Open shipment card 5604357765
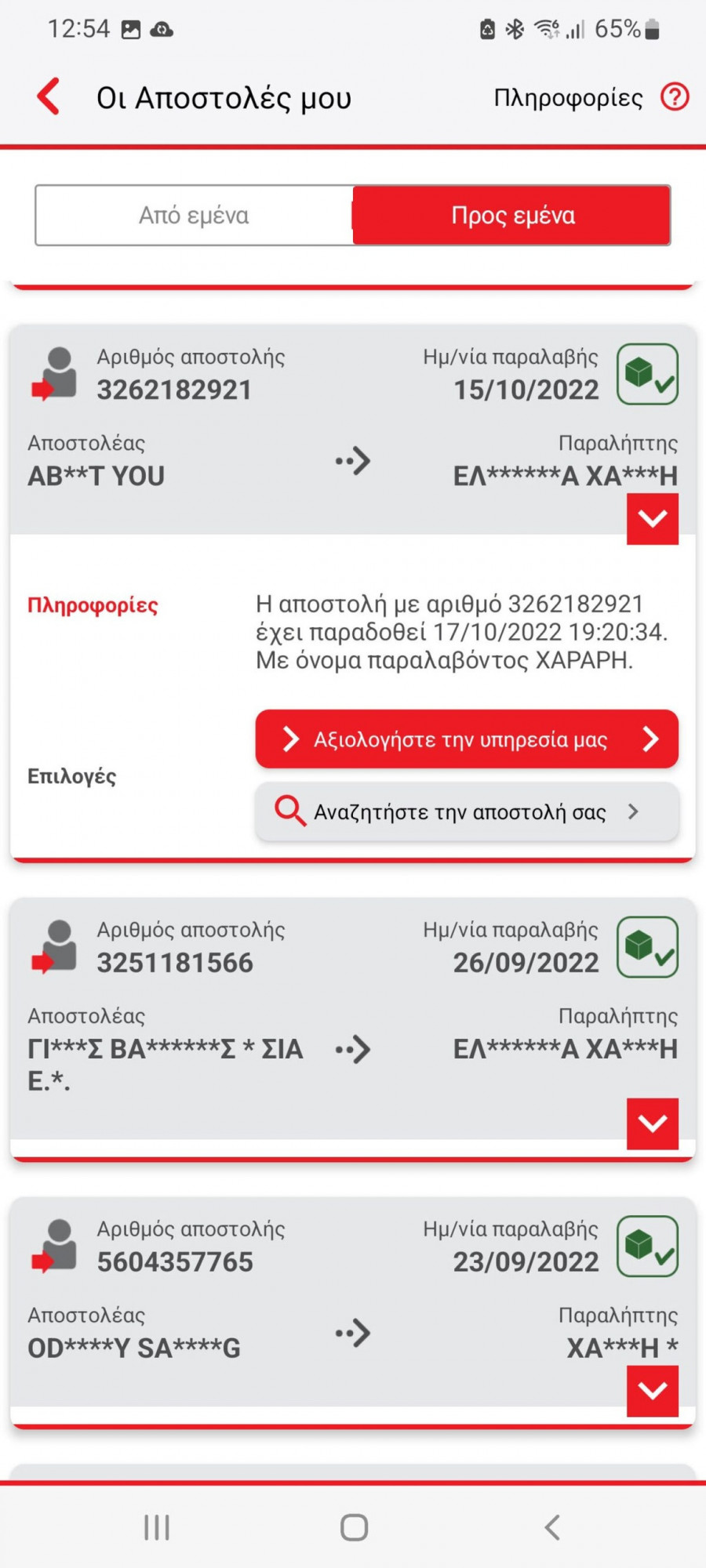This screenshot has width=706, height=1568. pos(314,1301)
